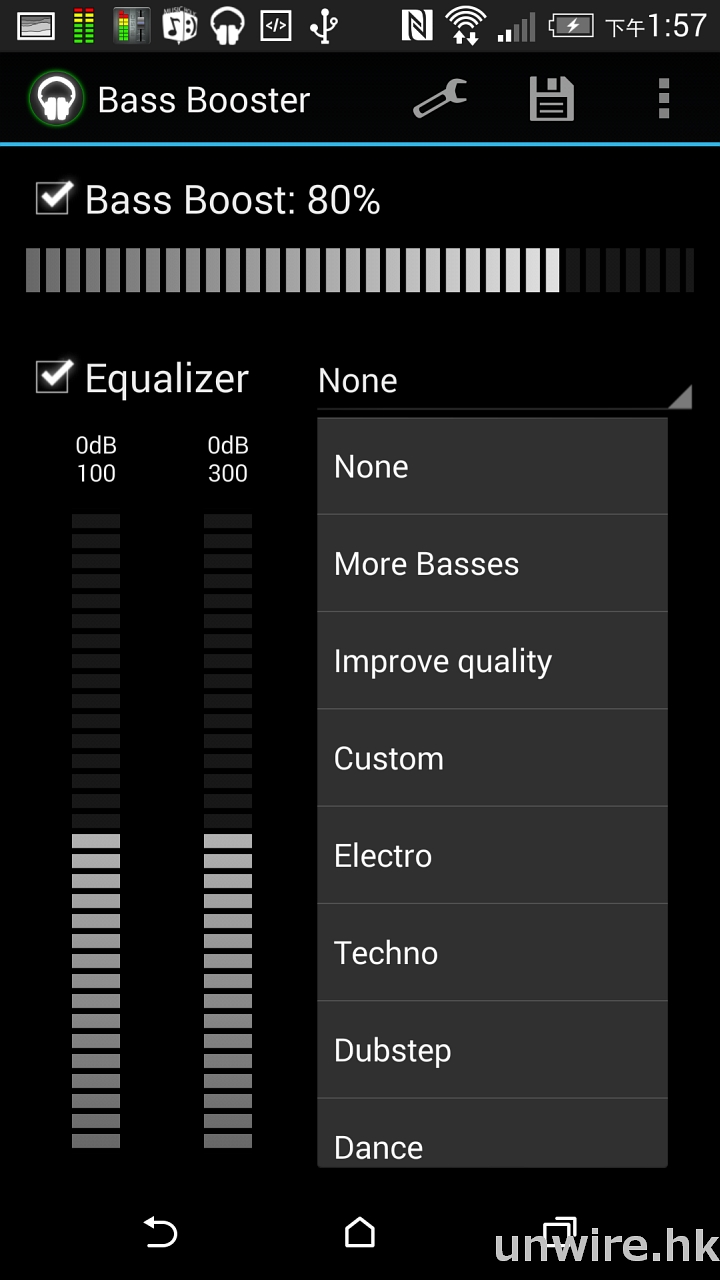Screen dimensions: 720x1280
Task: Go to the home screen
Action: [x=360, y=1232]
